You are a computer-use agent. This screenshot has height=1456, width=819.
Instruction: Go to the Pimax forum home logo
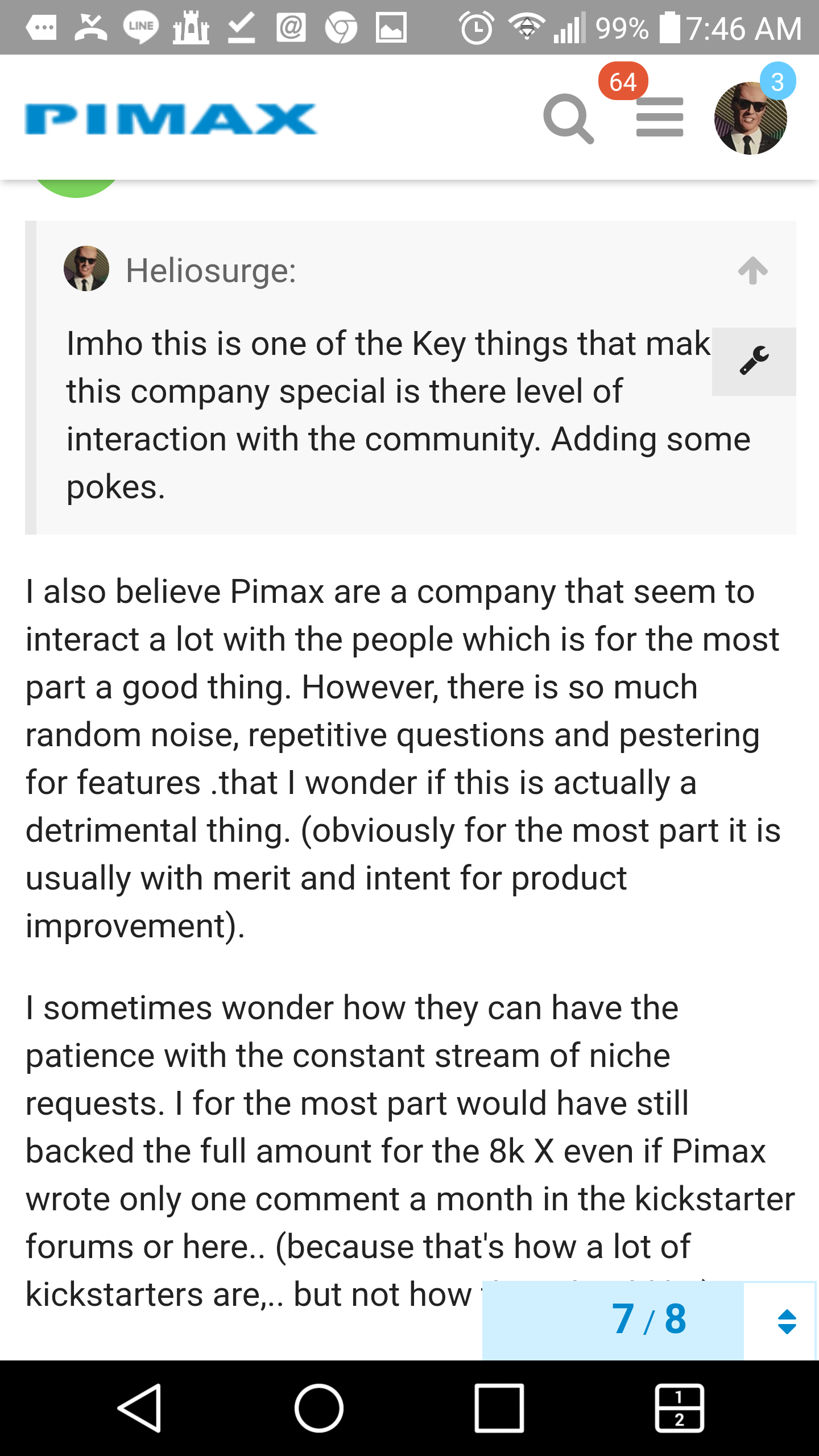coord(171,119)
